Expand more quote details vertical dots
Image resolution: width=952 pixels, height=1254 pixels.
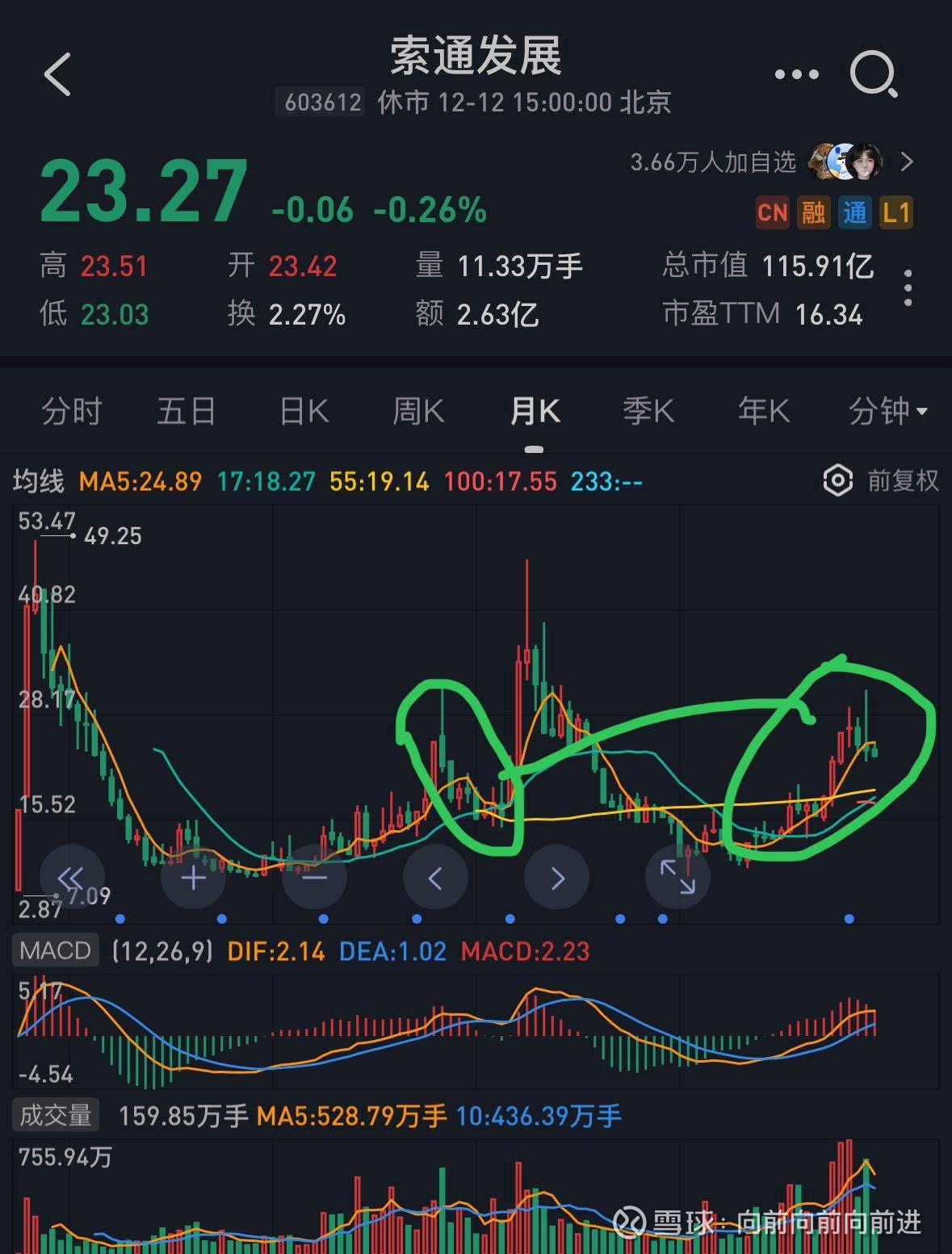tap(908, 288)
